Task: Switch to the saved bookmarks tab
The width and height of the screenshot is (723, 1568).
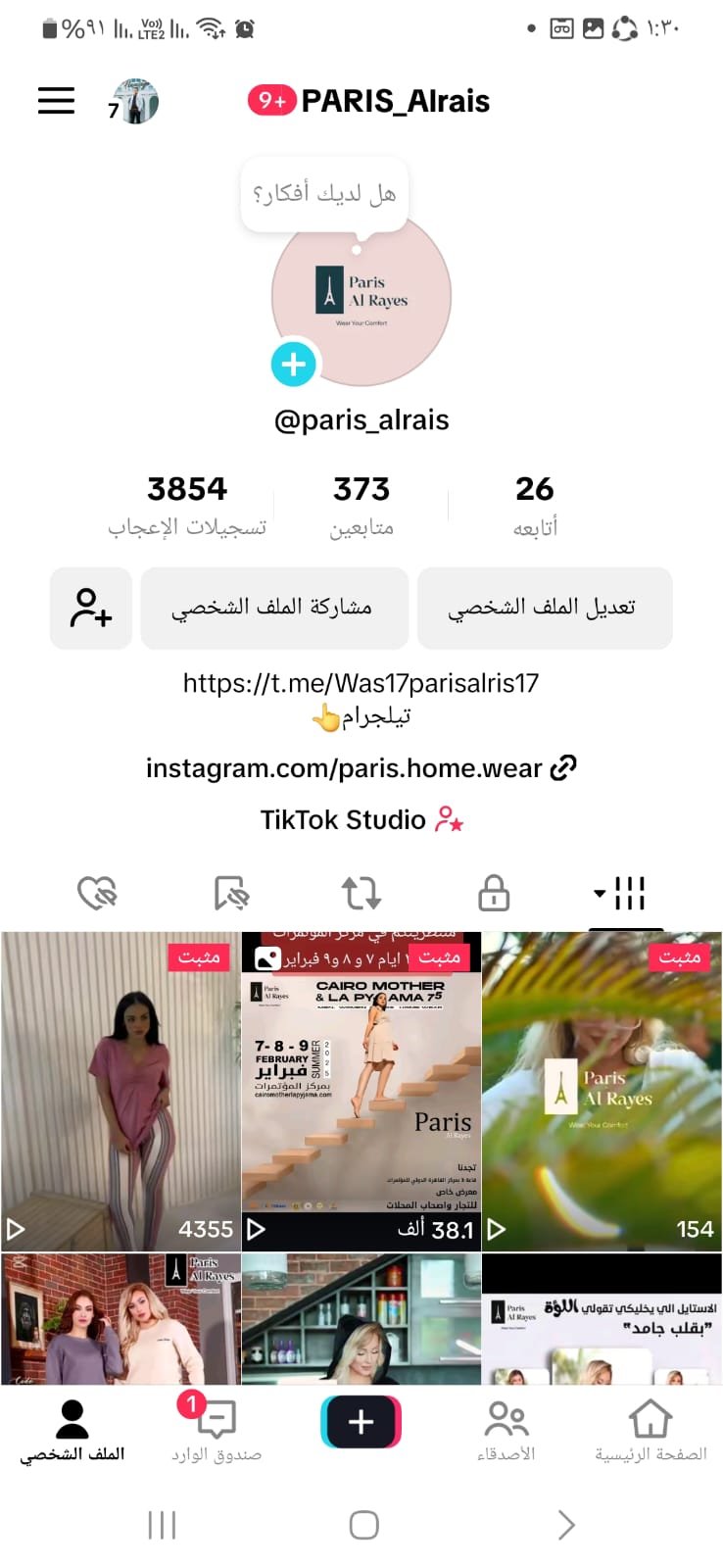Action: (231, 893)
